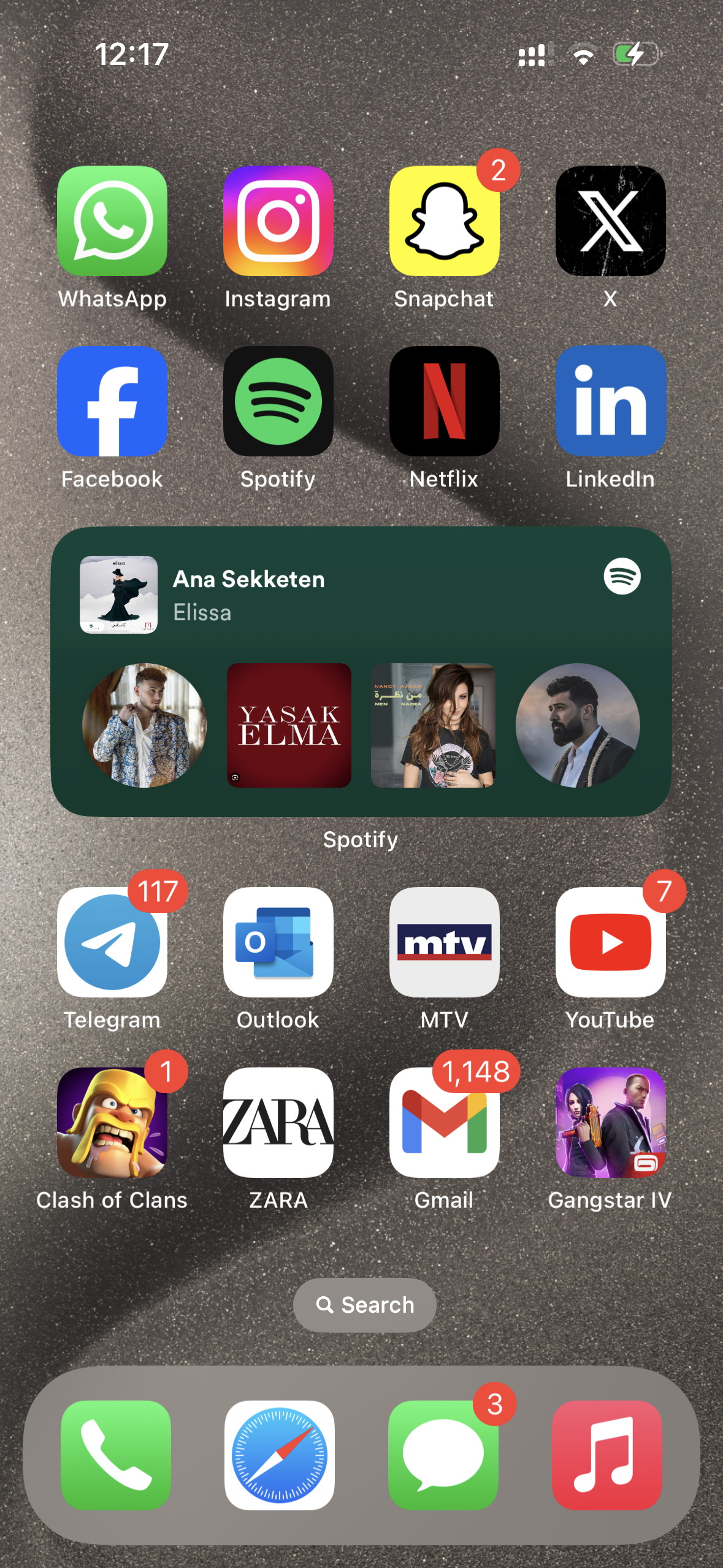The width and height of the screenshot is (723, 1568).
Task: Open Safari from the dock
Action: point(279,1455)
